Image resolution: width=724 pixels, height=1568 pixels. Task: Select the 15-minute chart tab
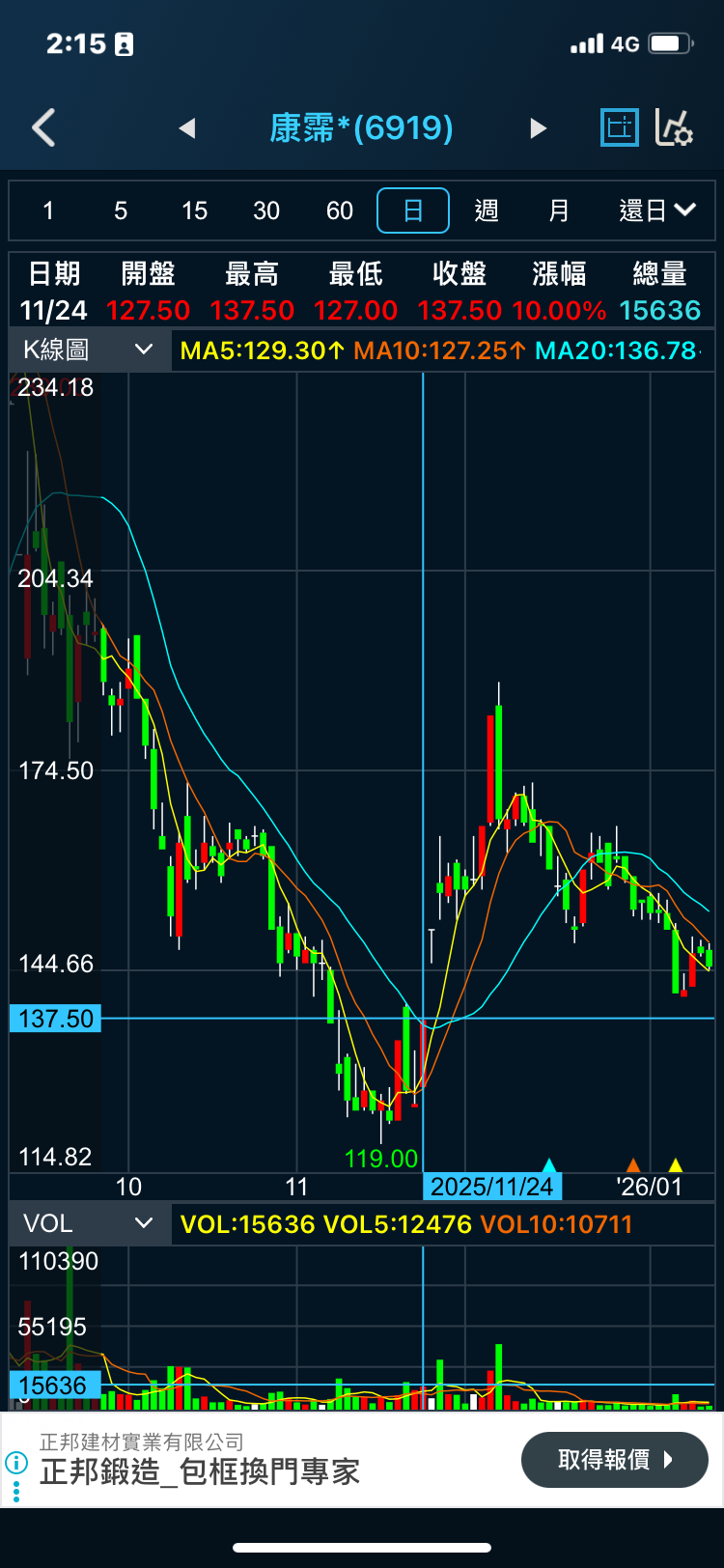pyautogui.click(x=194, y=210)
